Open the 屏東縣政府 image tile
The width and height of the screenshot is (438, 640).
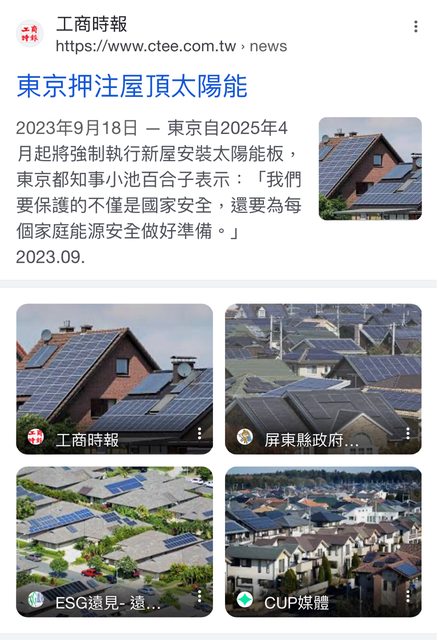pyautogui.click(x=323, y=378)
